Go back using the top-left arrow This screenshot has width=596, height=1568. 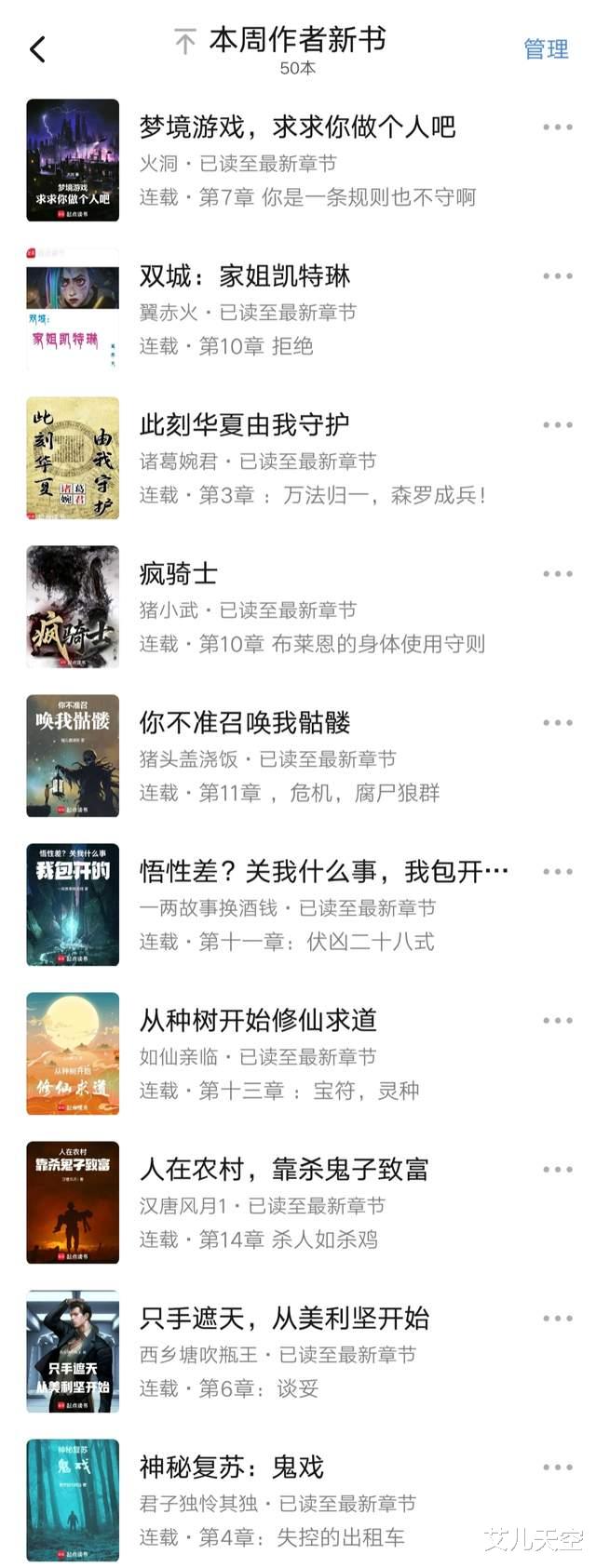click(37, 49)
